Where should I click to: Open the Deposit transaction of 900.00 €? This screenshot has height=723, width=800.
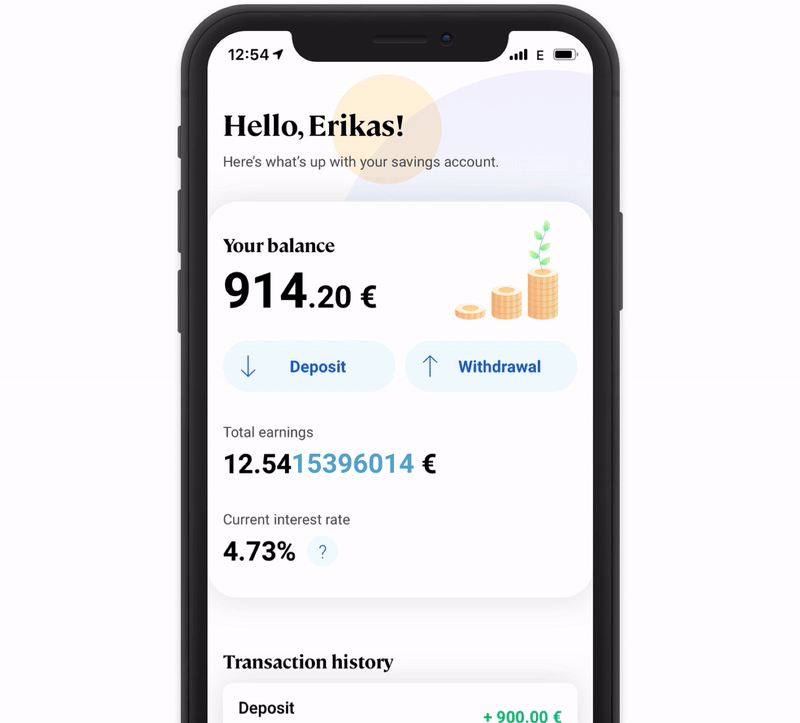tap(400, 708)
